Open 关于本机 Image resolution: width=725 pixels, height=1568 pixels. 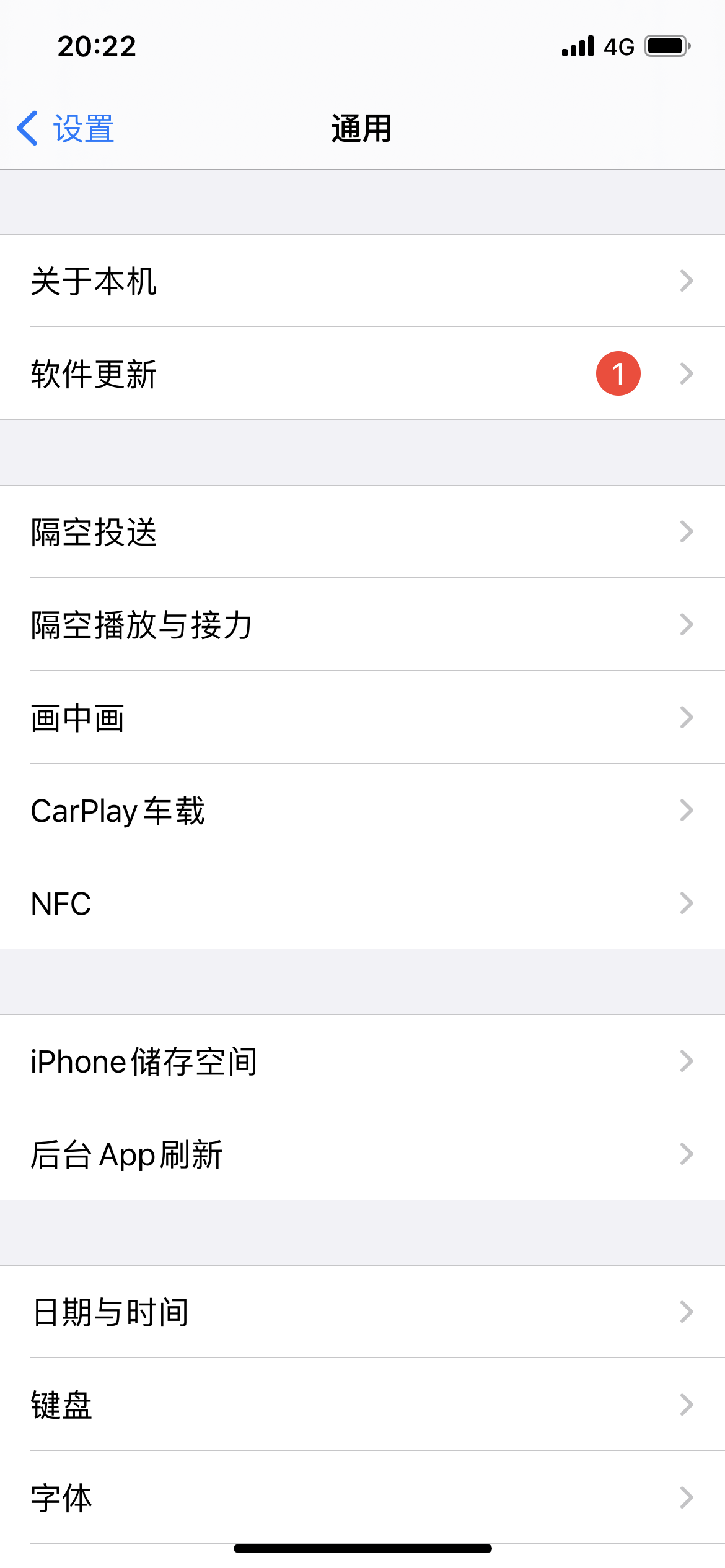coord(362,281)
